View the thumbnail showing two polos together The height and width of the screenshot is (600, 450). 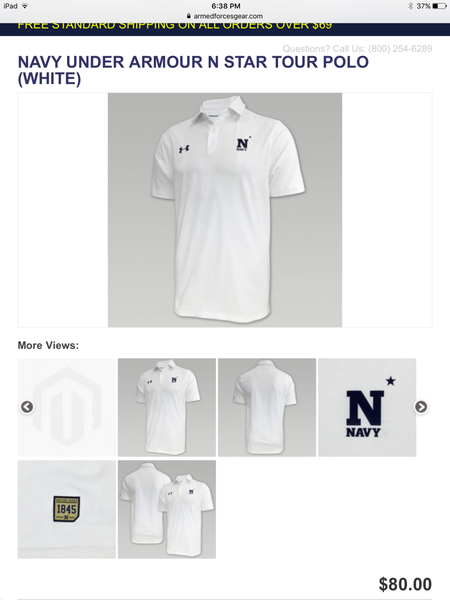167,509
